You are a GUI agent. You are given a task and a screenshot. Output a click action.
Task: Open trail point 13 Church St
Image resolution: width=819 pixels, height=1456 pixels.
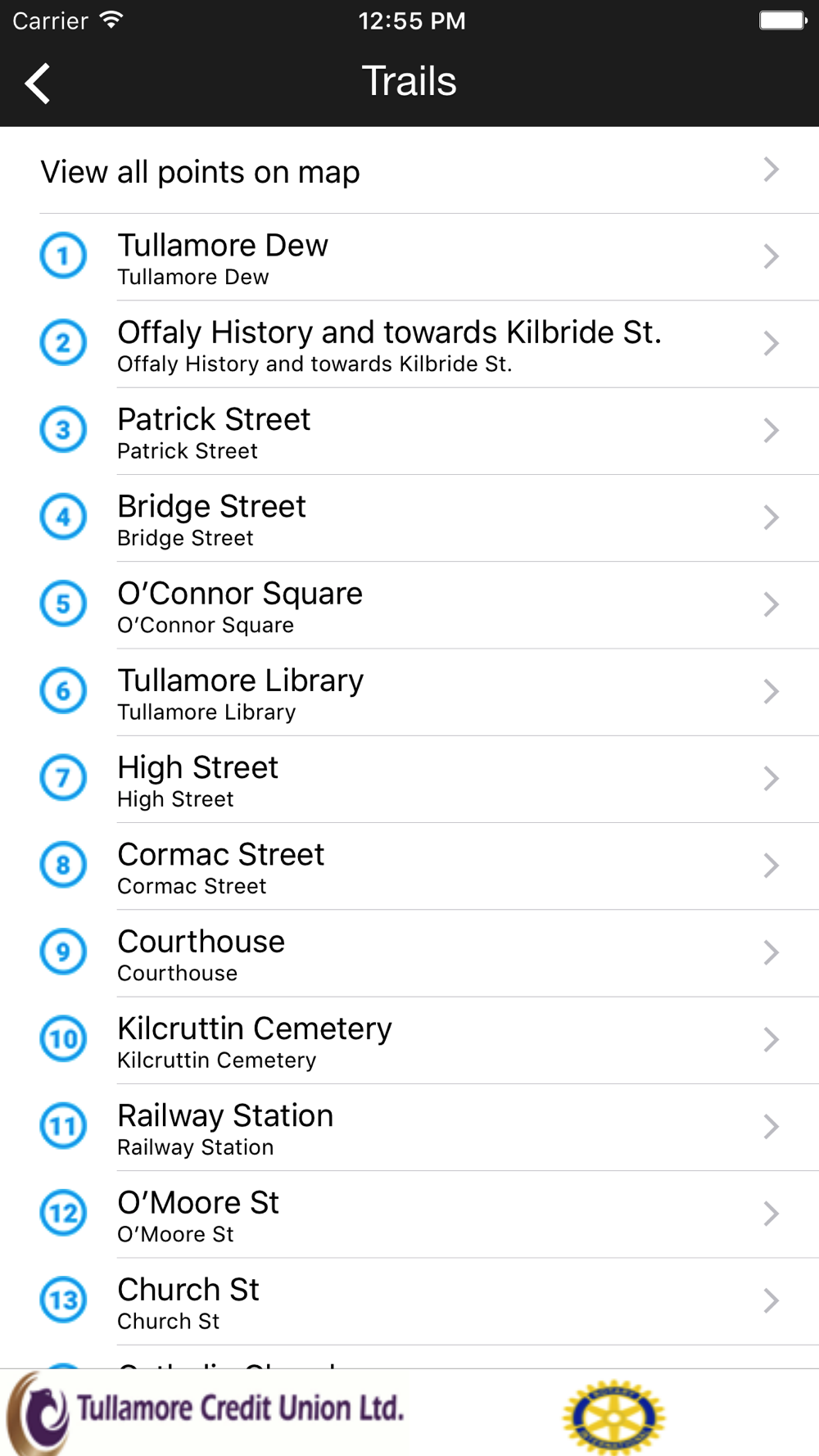point(409,1302)
